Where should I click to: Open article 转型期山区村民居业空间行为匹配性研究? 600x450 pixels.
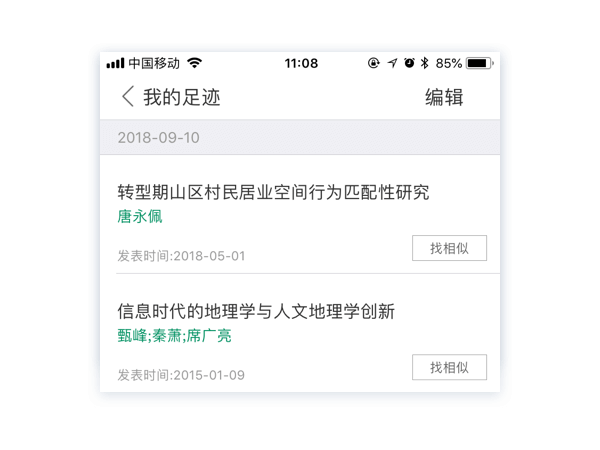(x=273, y=192)
